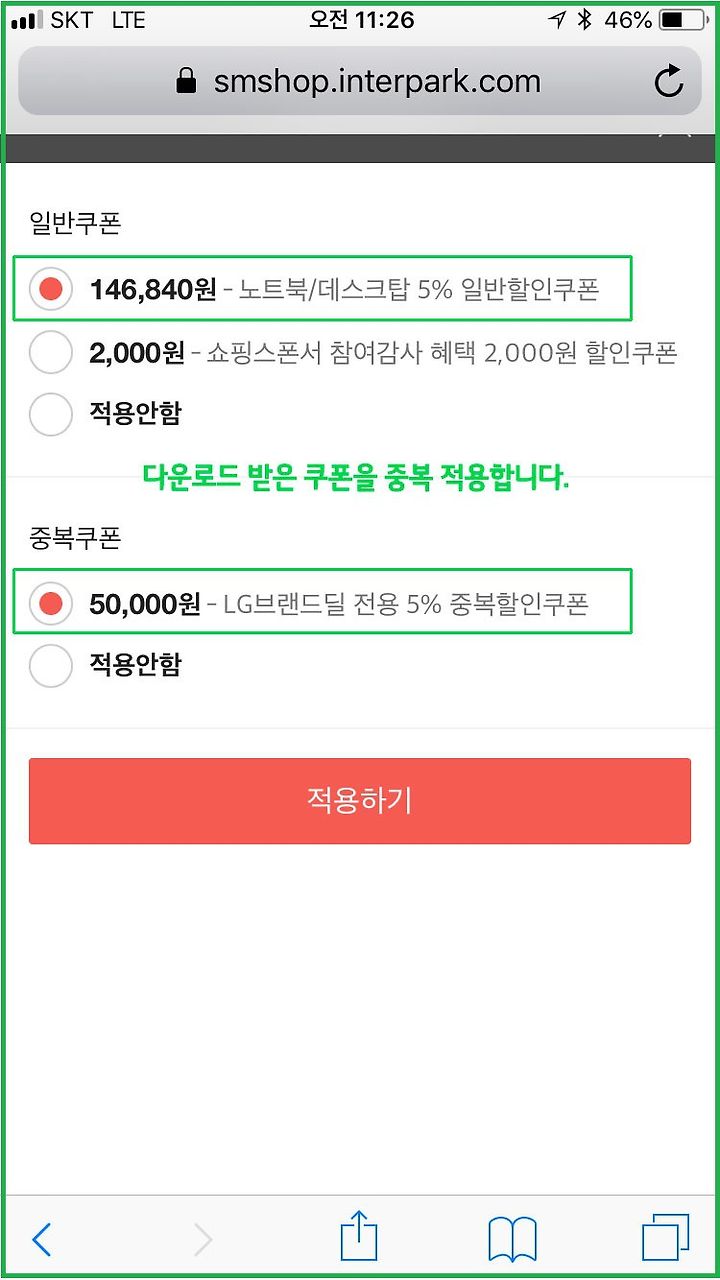Open the Safari share sheet
720x1280 pixels.
[x=359, y=1237]
